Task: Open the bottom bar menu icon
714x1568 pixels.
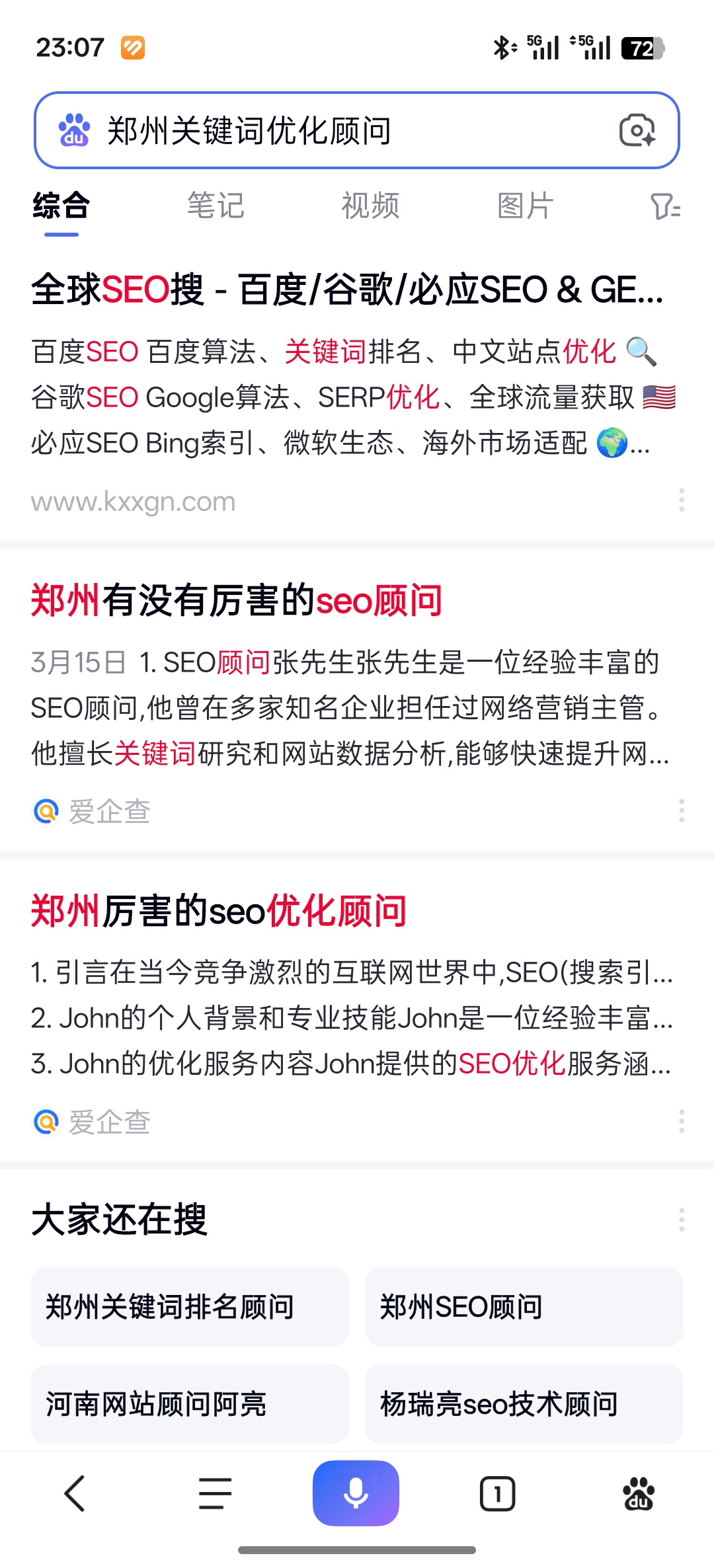Action: tap(215, 1493)
